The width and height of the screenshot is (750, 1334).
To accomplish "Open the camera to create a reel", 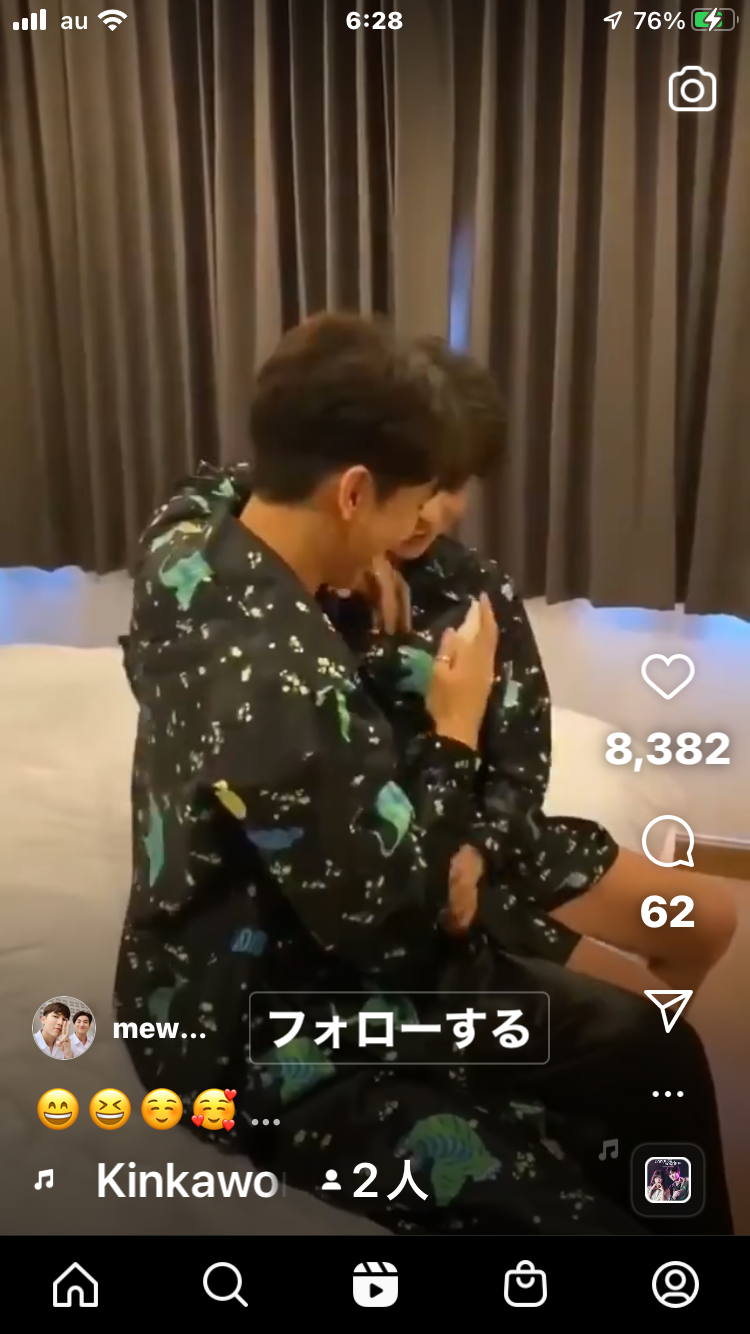I will 692,89.
